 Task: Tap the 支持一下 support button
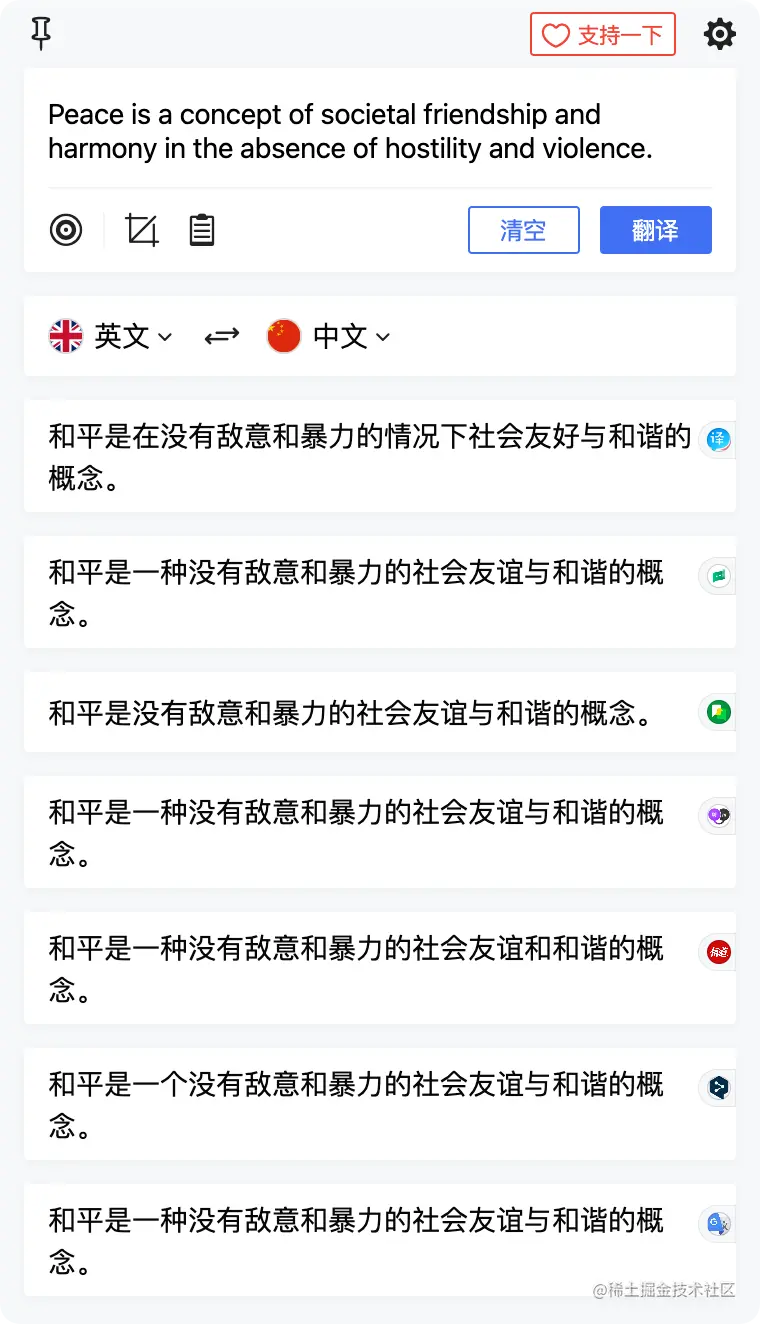pyautogui.click(x=602, y=35)
